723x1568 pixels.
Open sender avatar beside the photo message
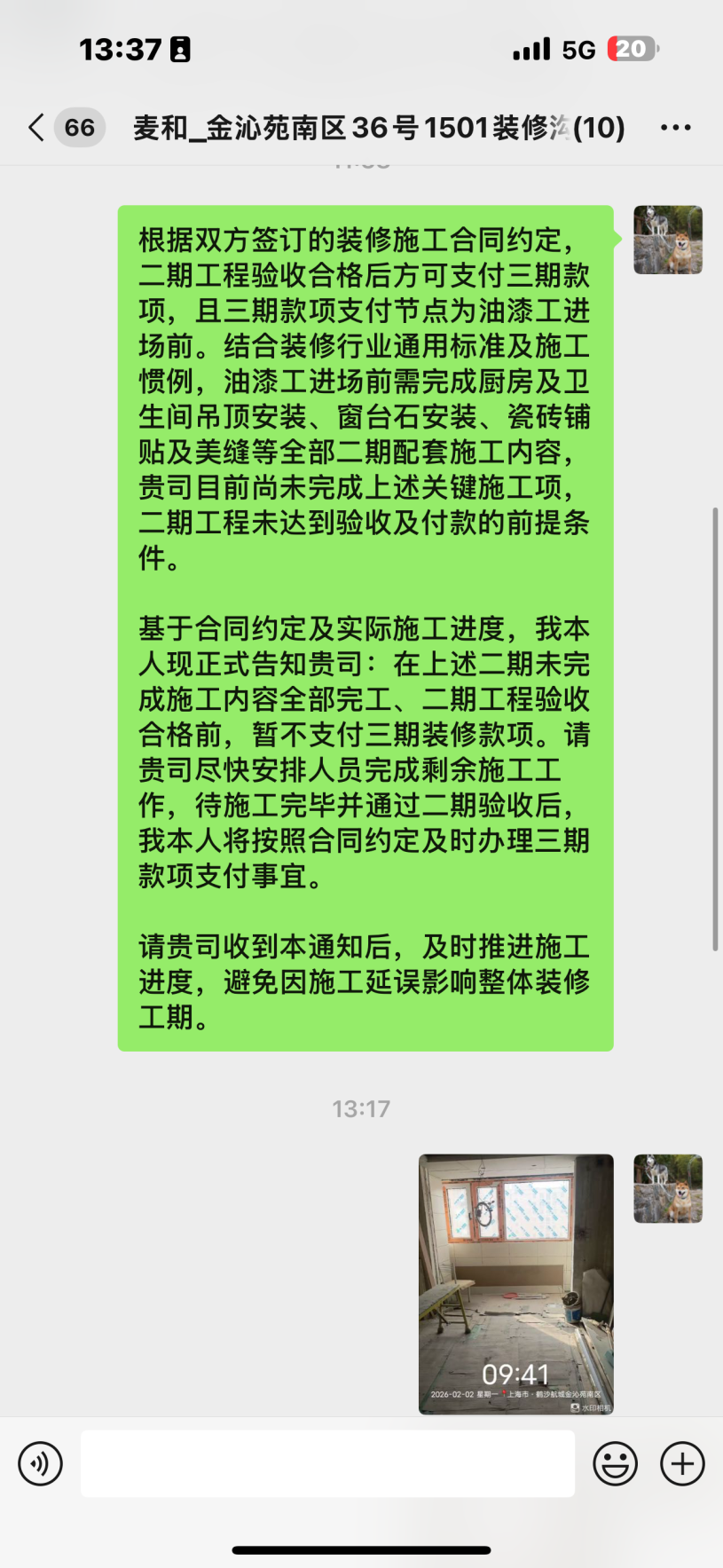(x=667, y=1188)
